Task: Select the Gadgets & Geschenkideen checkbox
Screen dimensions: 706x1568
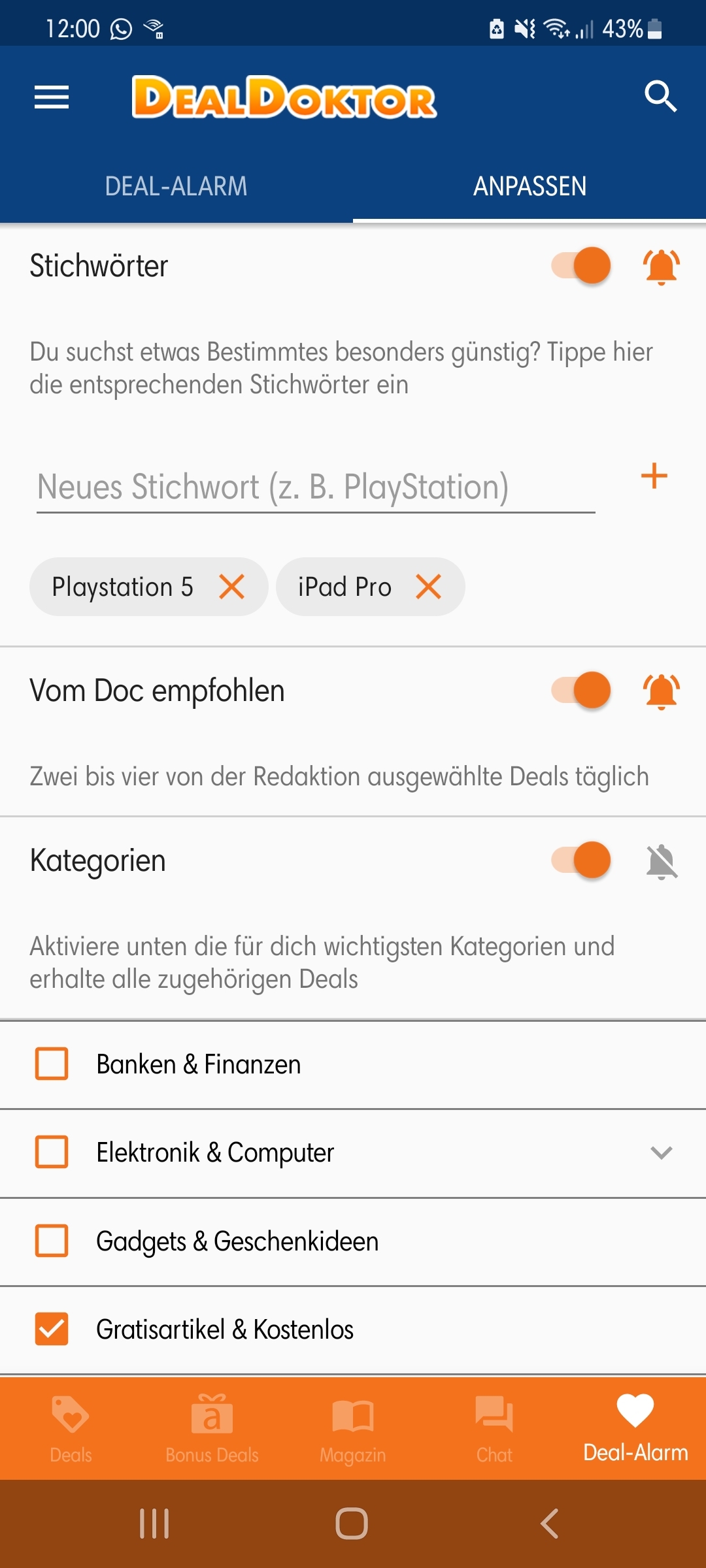Action: [x=52, y=1241]
